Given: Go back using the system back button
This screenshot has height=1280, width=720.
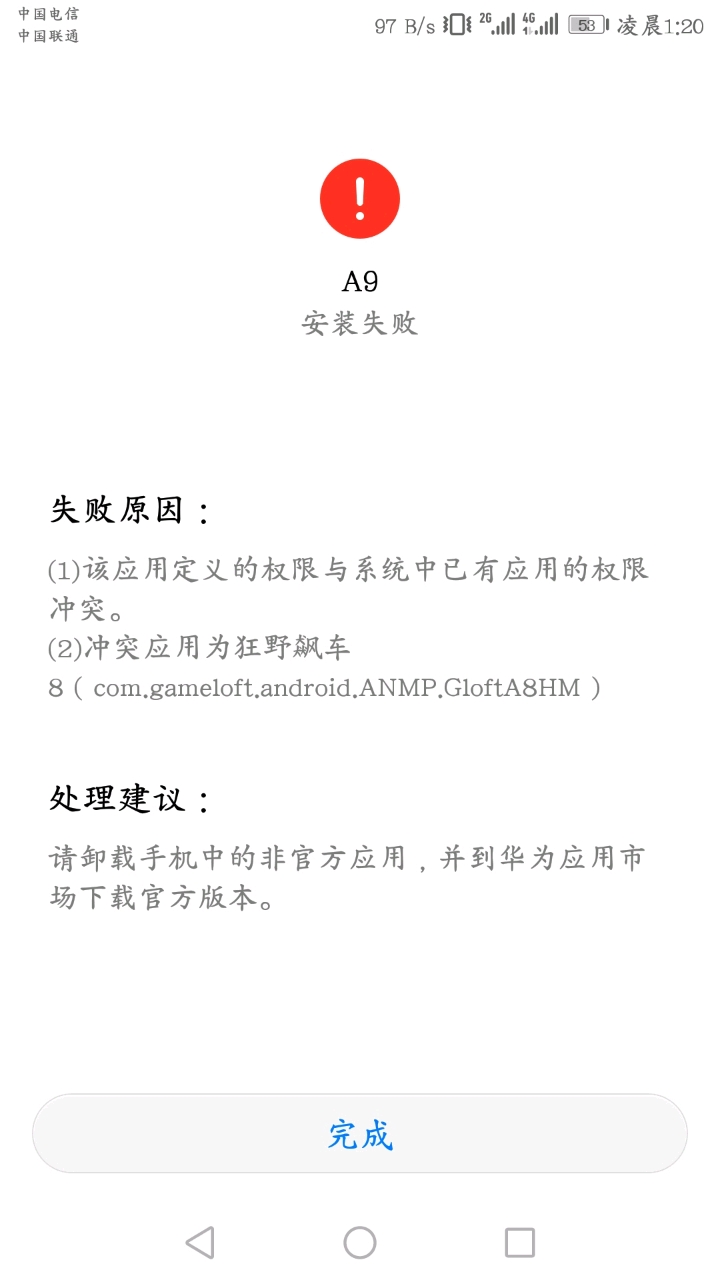Looking at the screenshot, I should tap(200, 1242).
